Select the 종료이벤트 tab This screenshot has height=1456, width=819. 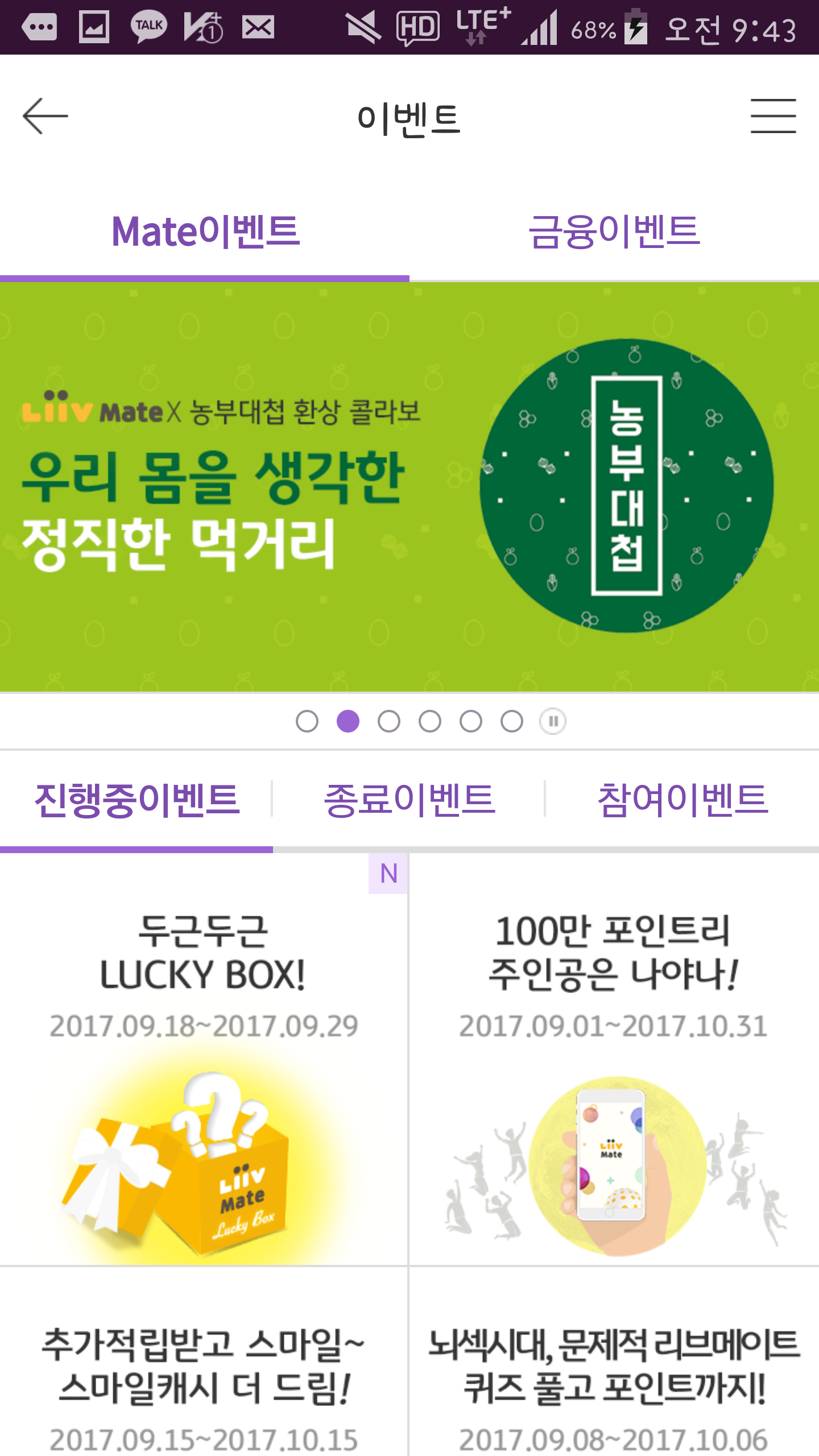click(x=409, y=800)
